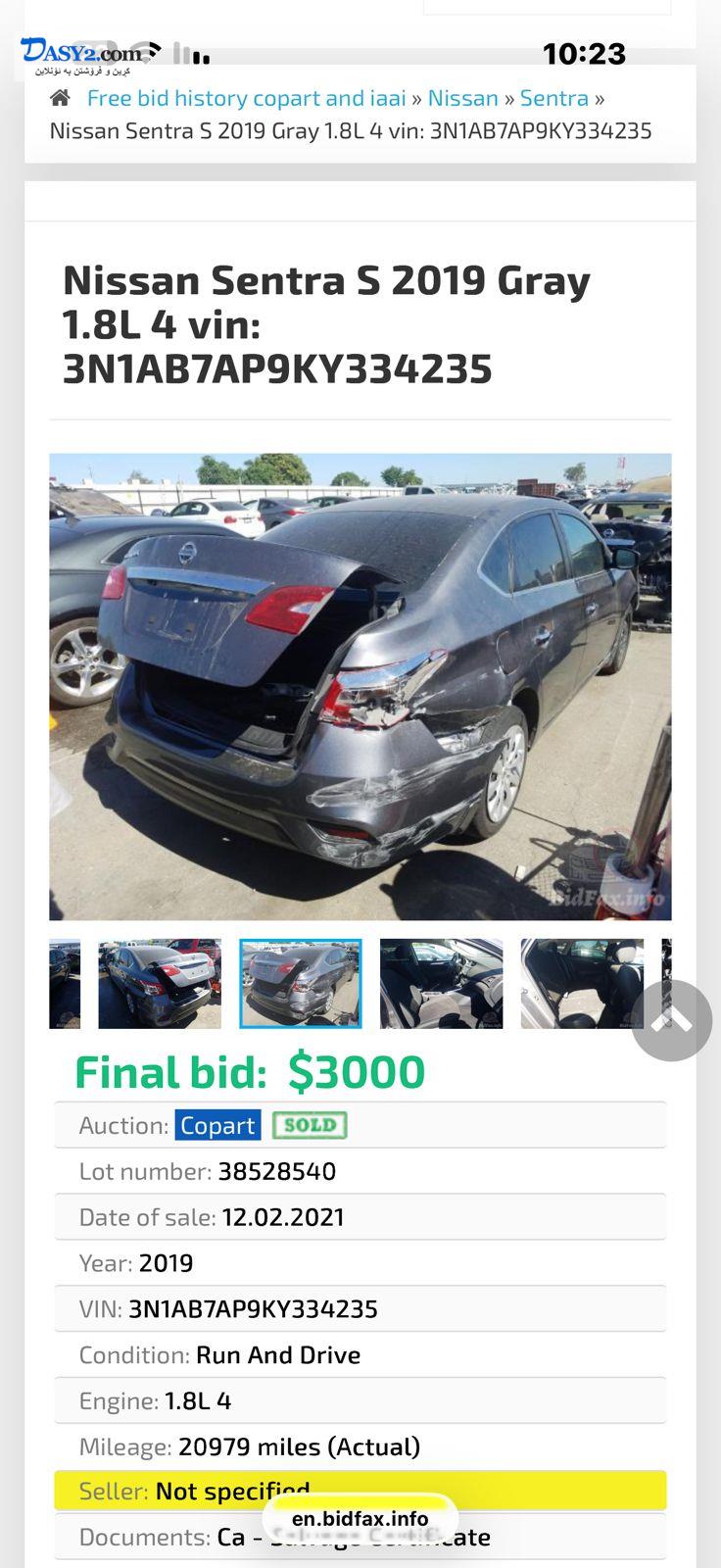Open the Sentra breadcrumb link
This screenshot has height=1568, width=721.
coord(553,98)
